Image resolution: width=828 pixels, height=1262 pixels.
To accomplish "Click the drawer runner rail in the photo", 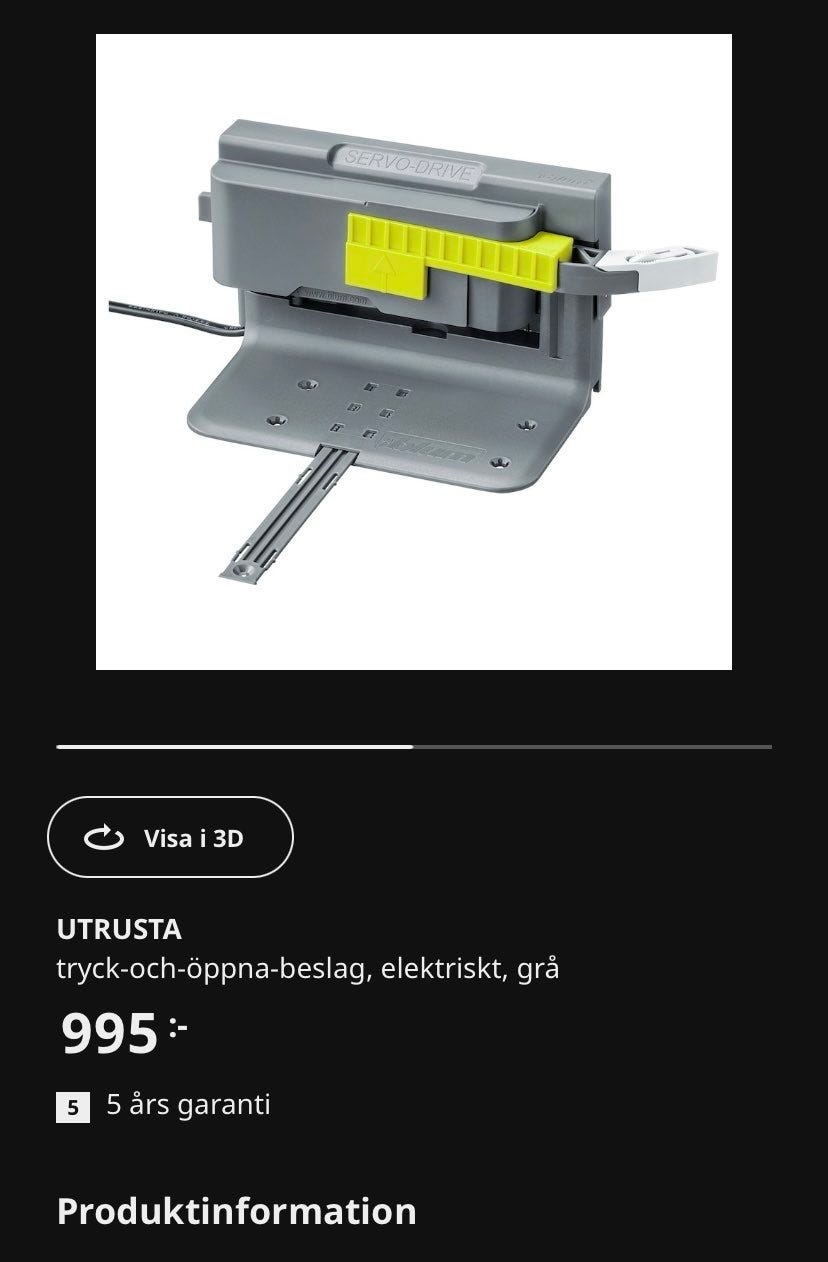I will click(x=290, y=510).
